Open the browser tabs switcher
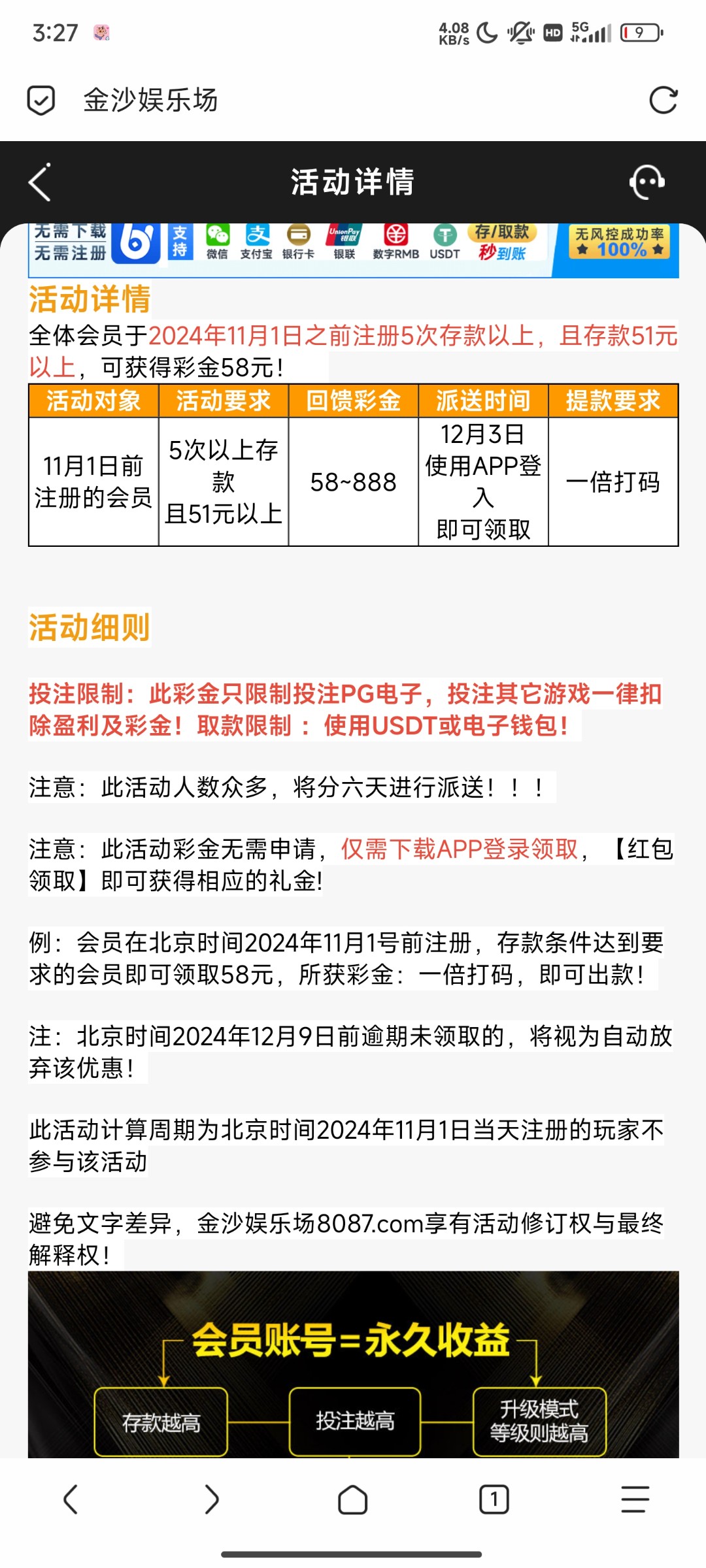The height and width of the screenshot is (1568, 706). pos(494,1499)
